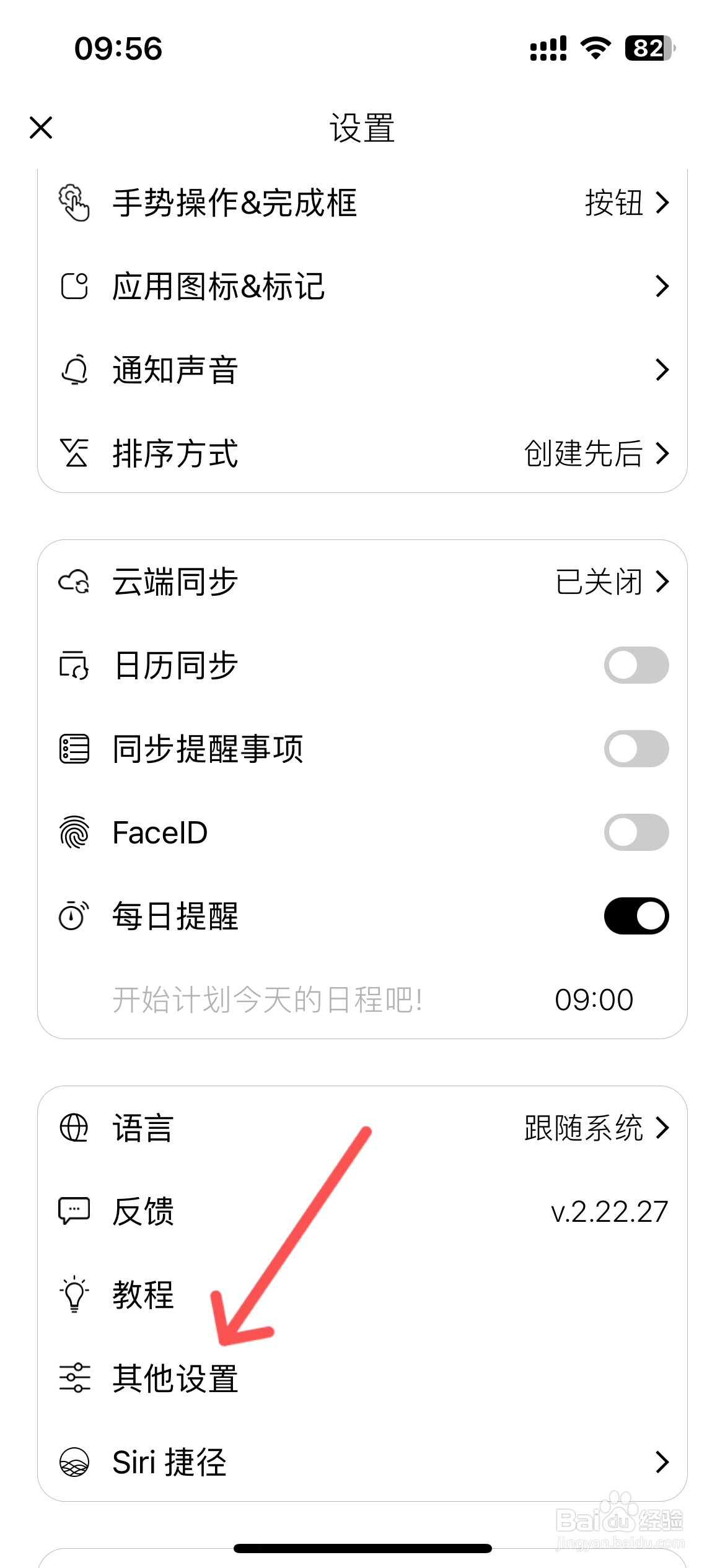The image size is (725, 1568).
Task: Open 排序方式 sort order options
Action: pyautogui.click(x=362, y=455)
